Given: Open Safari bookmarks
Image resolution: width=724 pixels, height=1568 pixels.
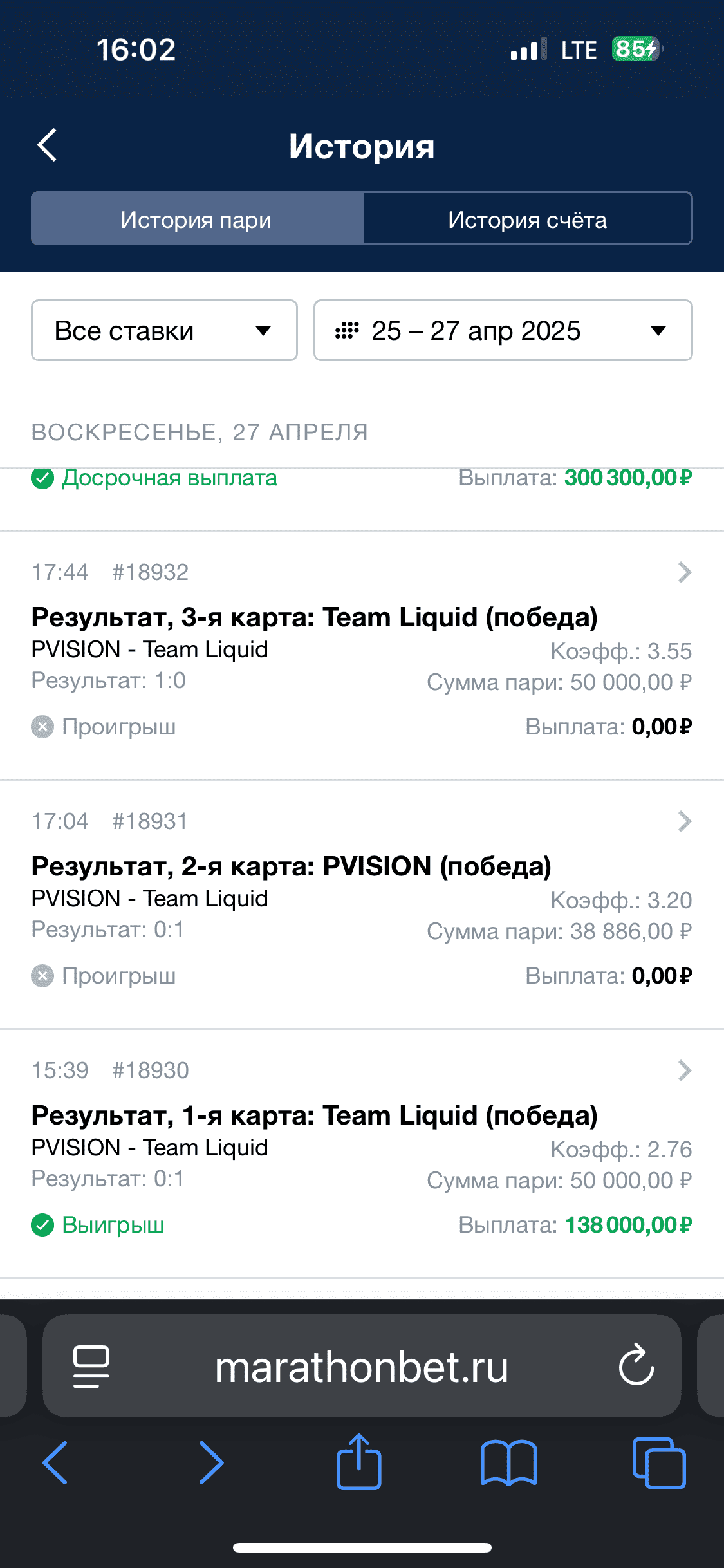Looking at the screenshot, I should pos(508,1462).
